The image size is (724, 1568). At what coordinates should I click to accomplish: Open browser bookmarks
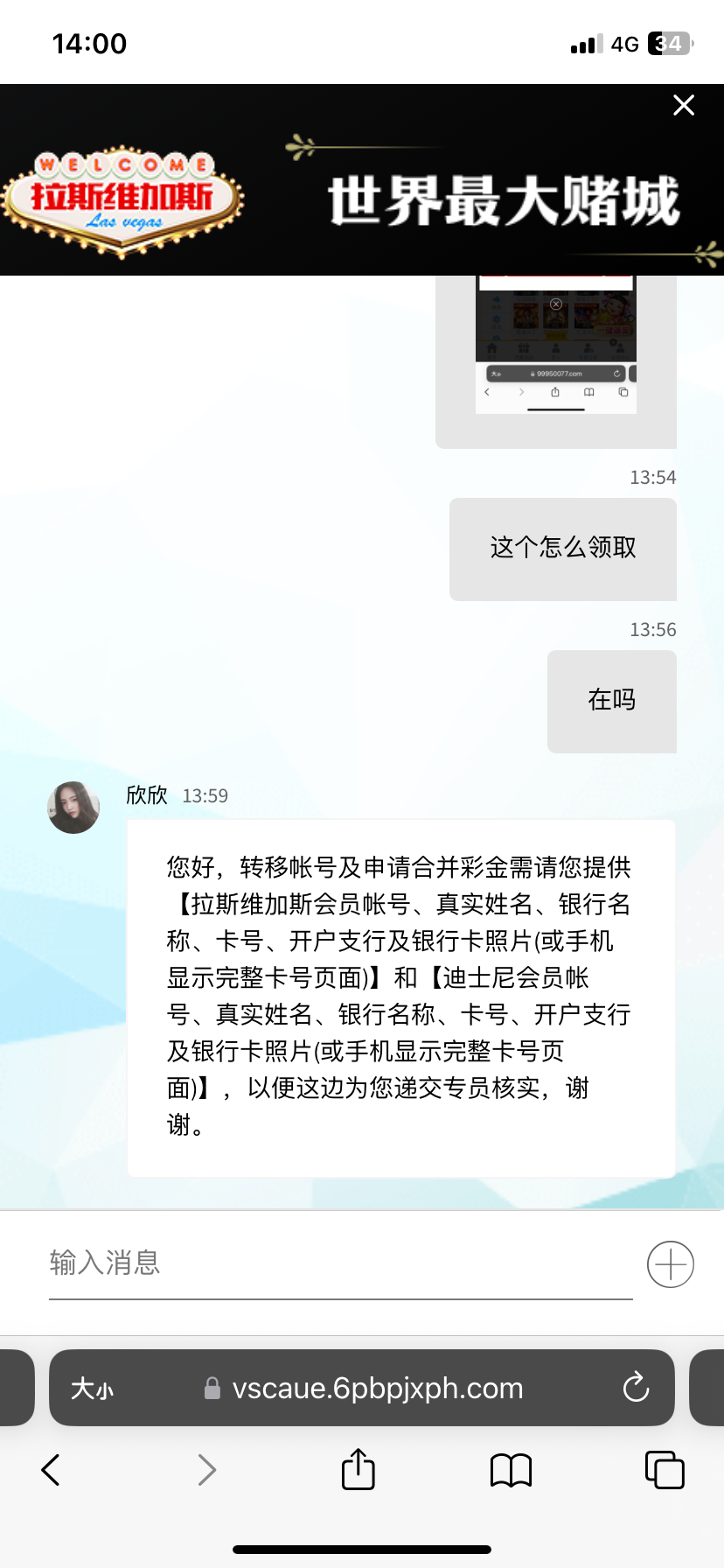(511, 1470)
